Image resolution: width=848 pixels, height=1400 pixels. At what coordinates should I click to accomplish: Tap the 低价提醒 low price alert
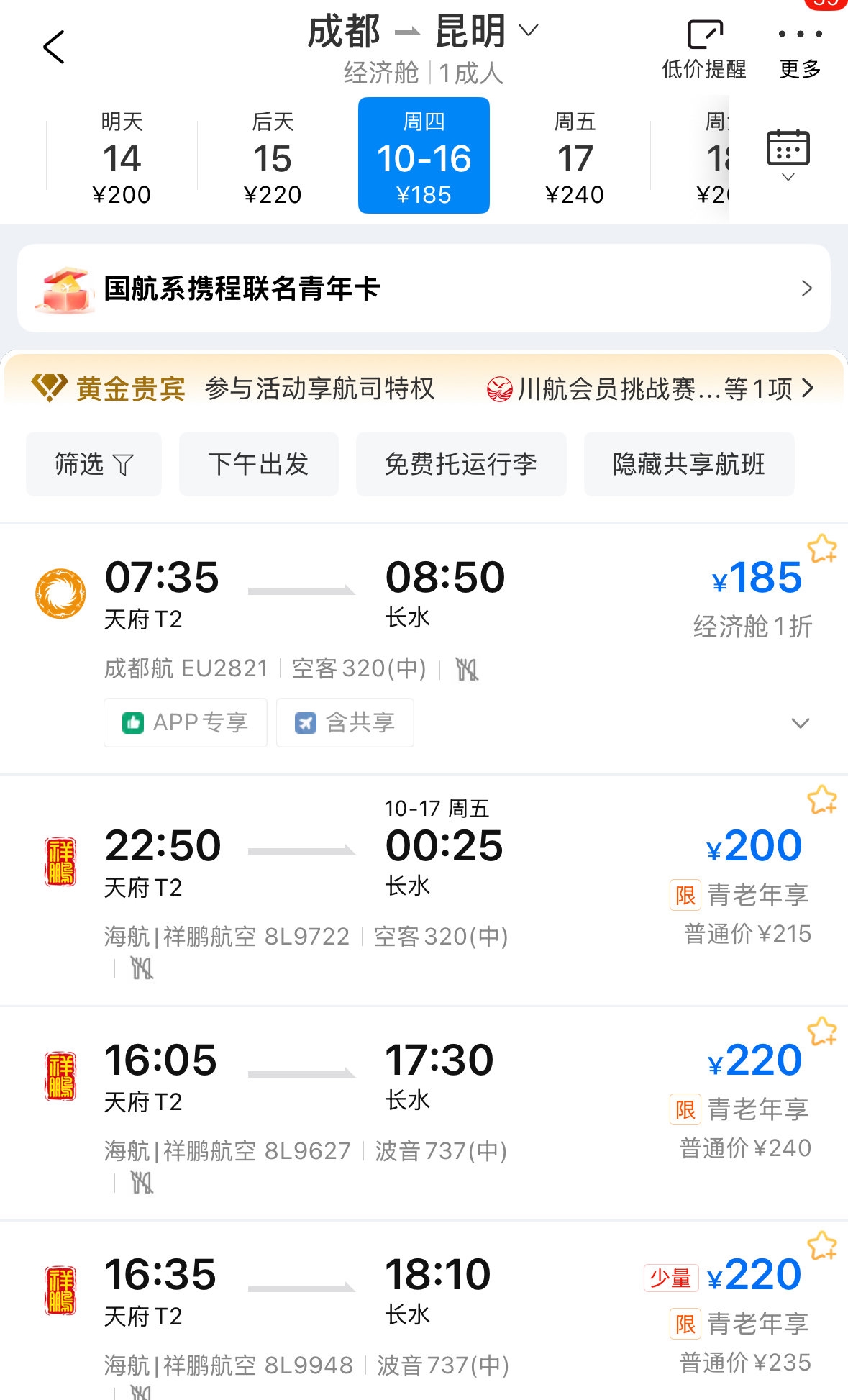[703, 49]
